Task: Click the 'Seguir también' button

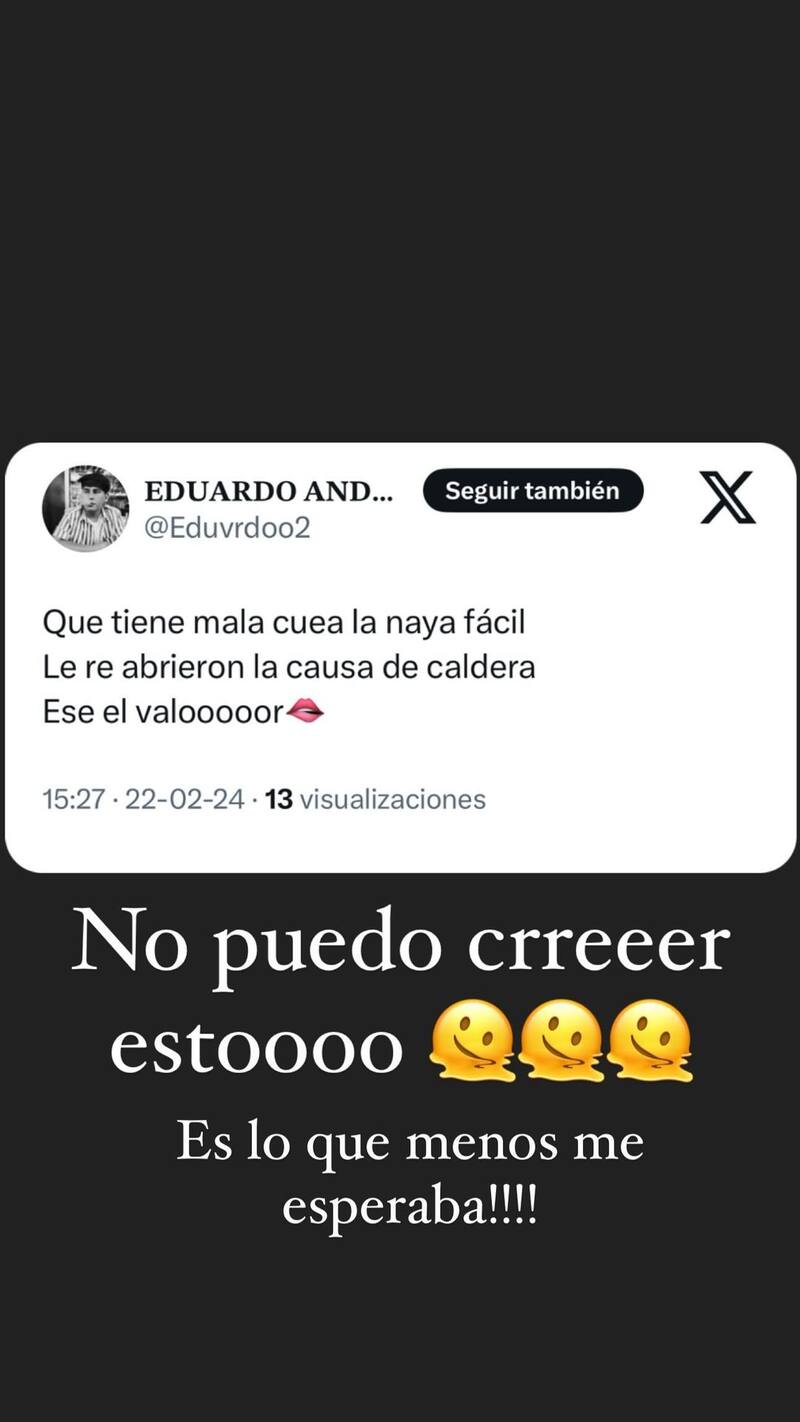Action: pyautogui.click(x=533, y=490)
